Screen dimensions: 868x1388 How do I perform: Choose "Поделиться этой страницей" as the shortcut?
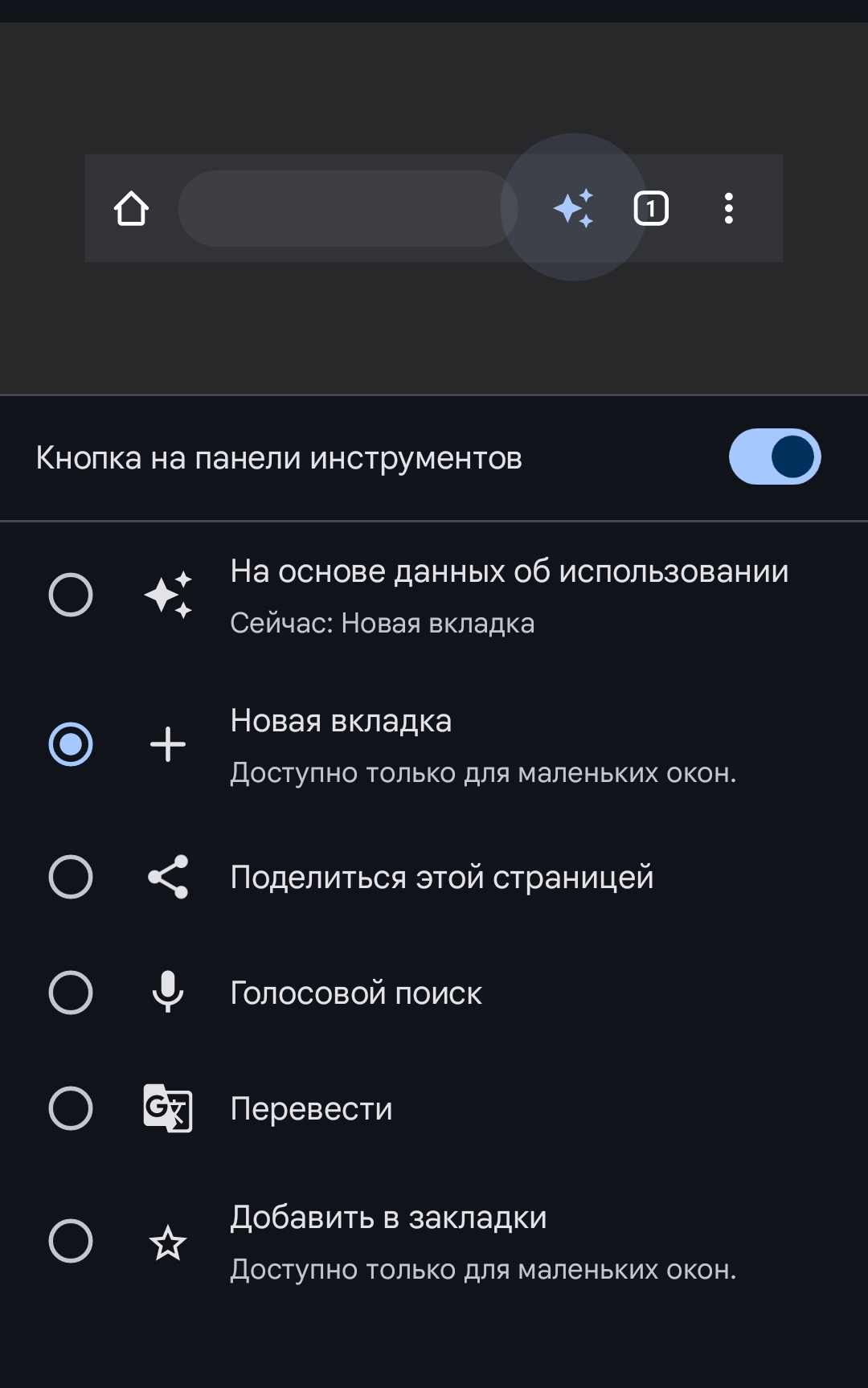coord(71,876)
